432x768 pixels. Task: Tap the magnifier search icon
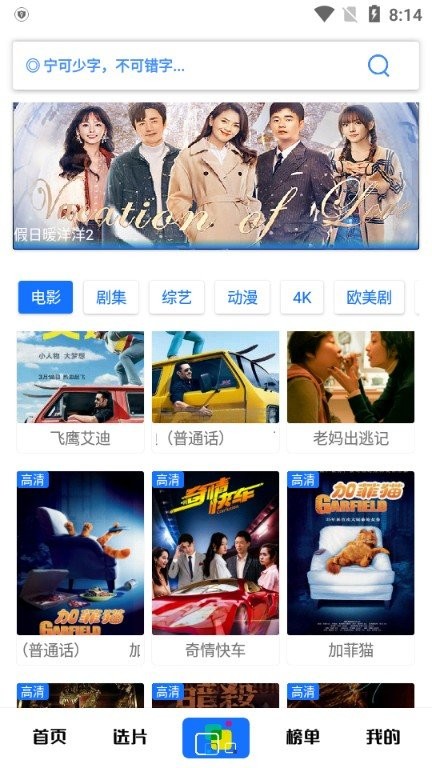[x=378, y=65]
